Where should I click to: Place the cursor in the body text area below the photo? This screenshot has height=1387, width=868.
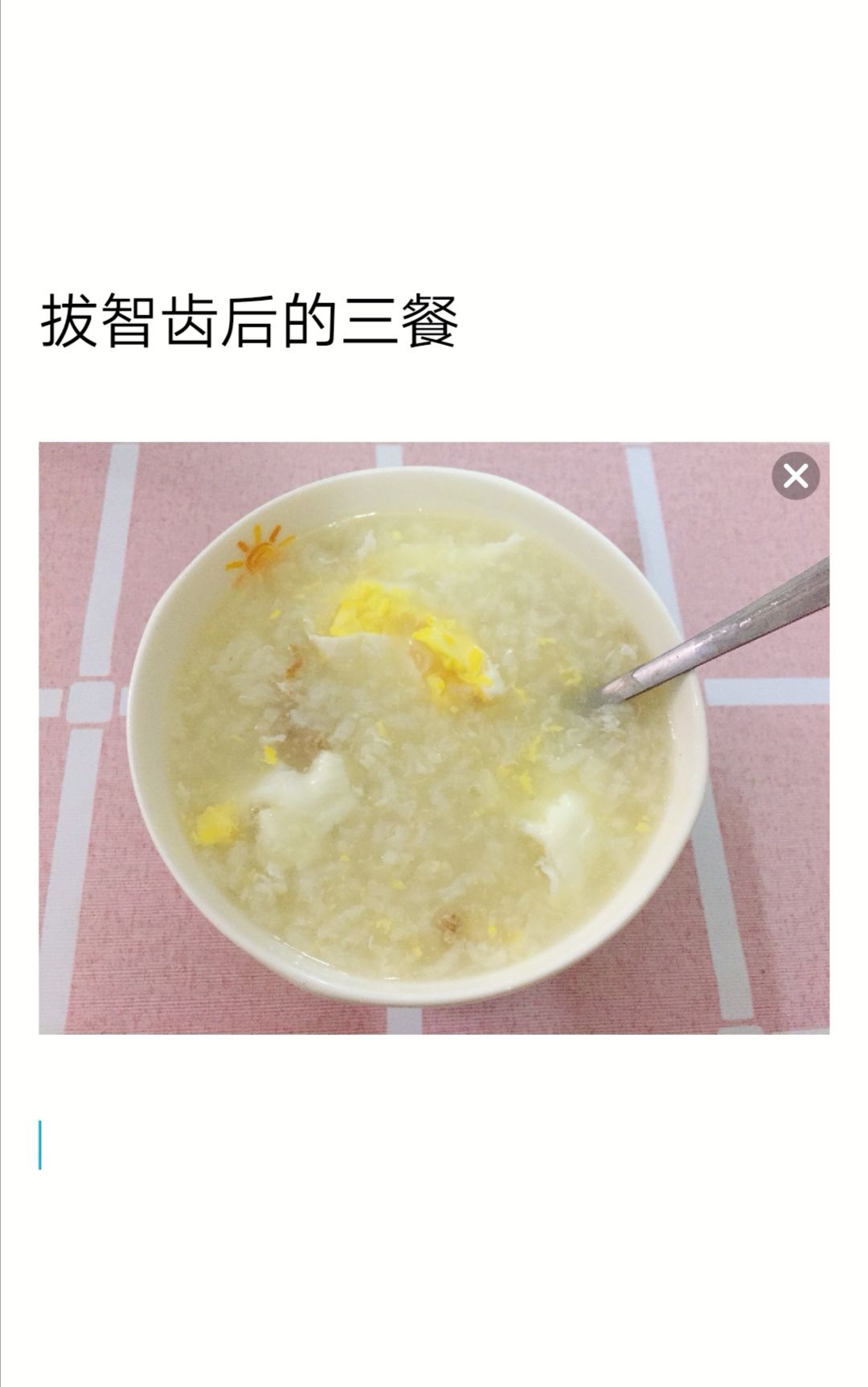point(434,1146)
